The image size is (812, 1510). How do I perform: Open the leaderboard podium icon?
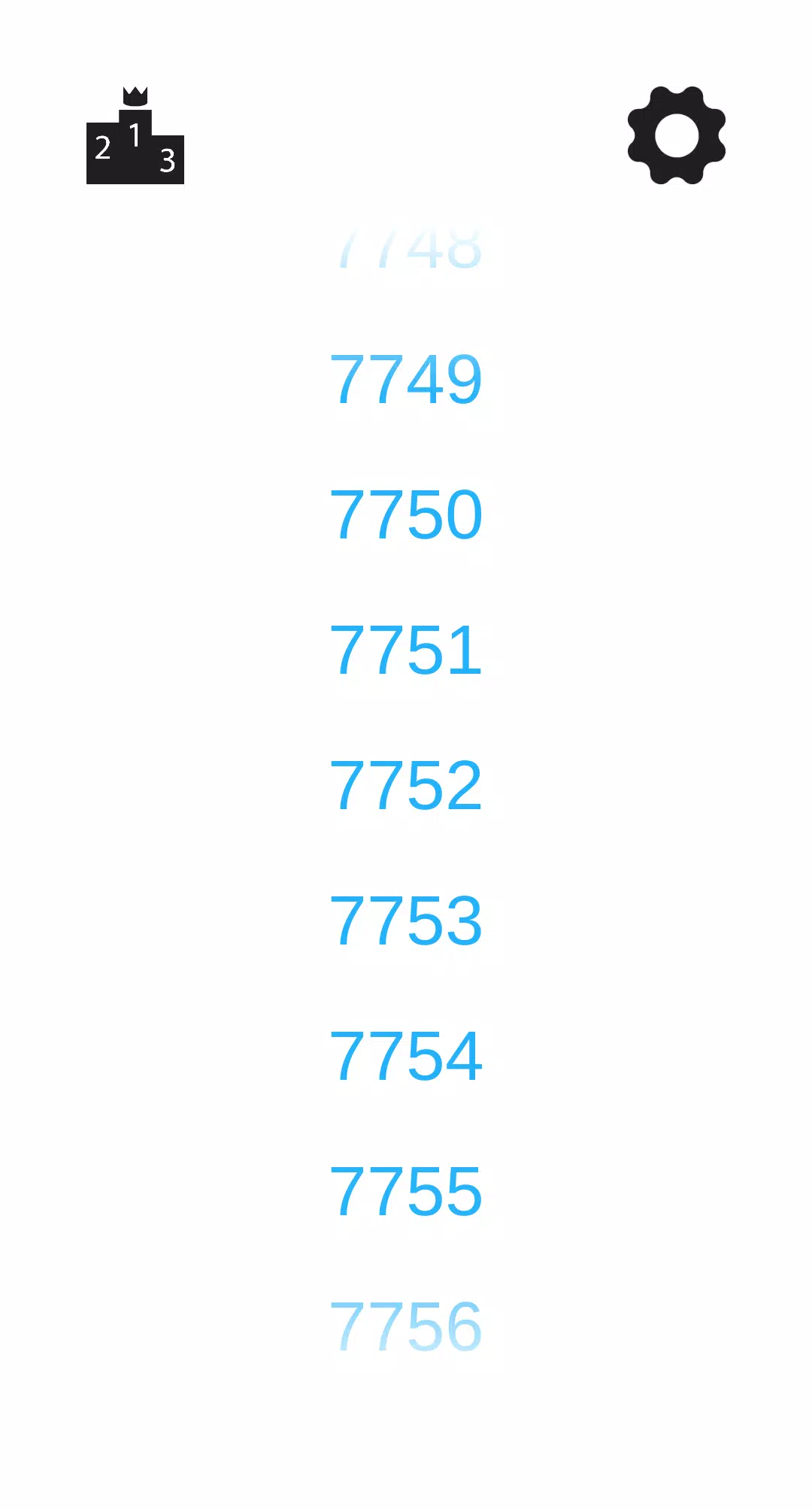click(x=135, y=137)
